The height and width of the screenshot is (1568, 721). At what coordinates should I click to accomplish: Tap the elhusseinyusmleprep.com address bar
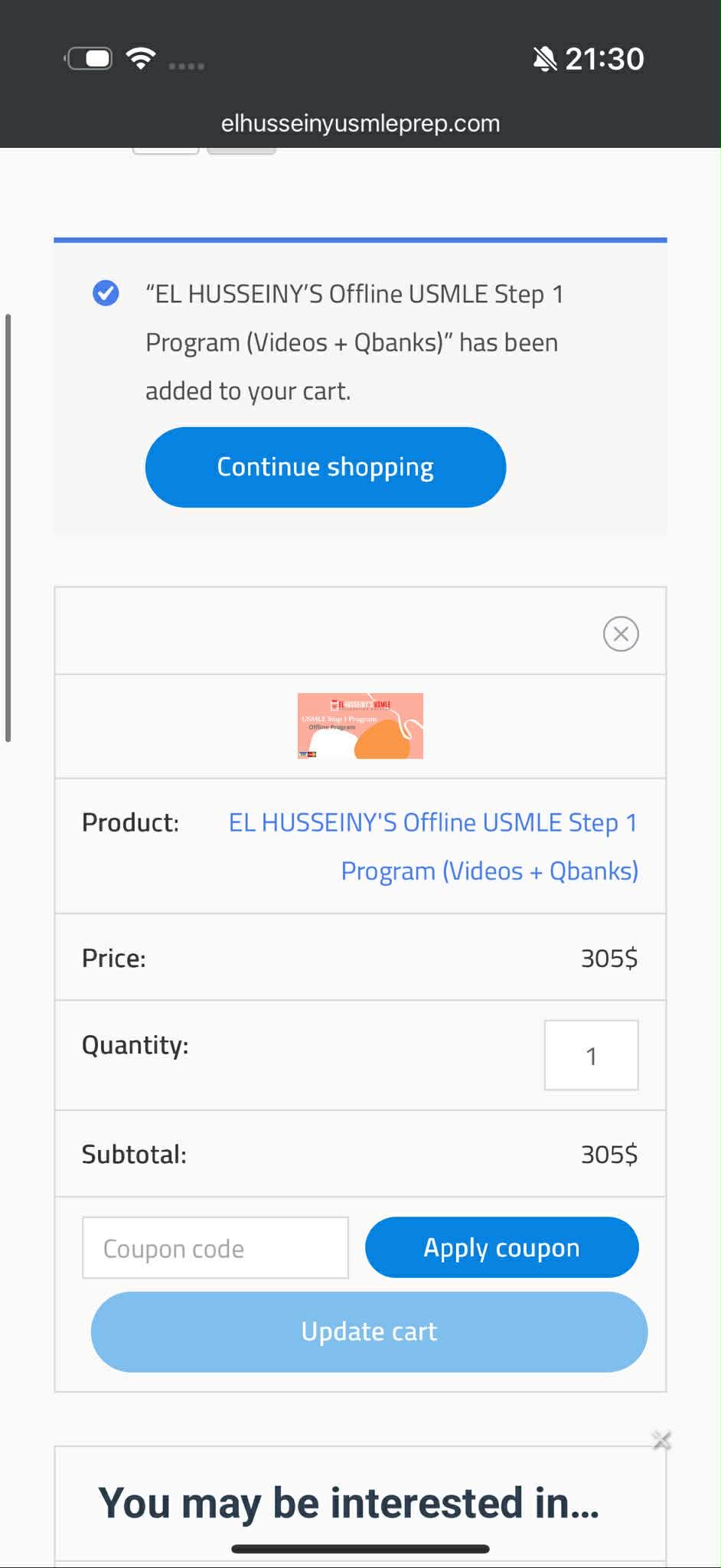360,123
